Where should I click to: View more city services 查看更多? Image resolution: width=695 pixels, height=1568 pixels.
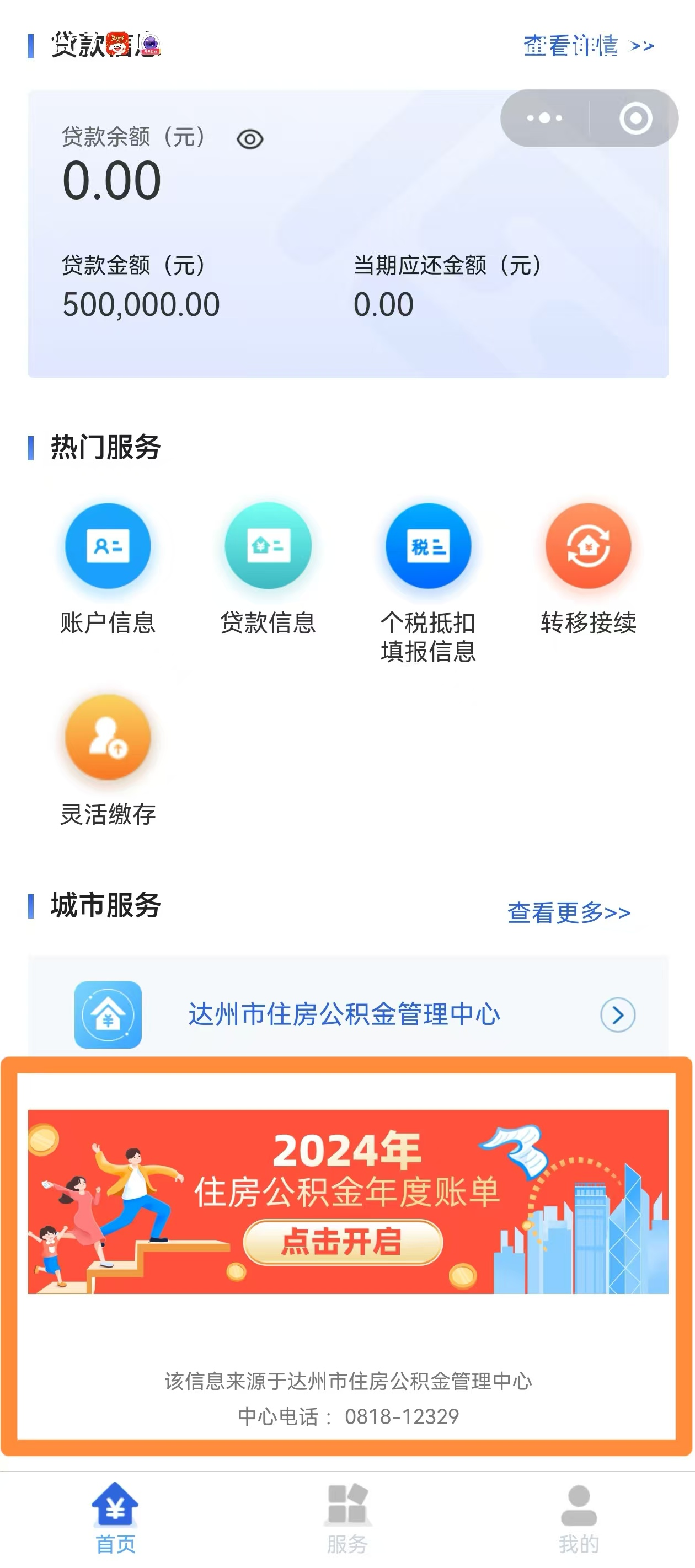coord(568,912)
